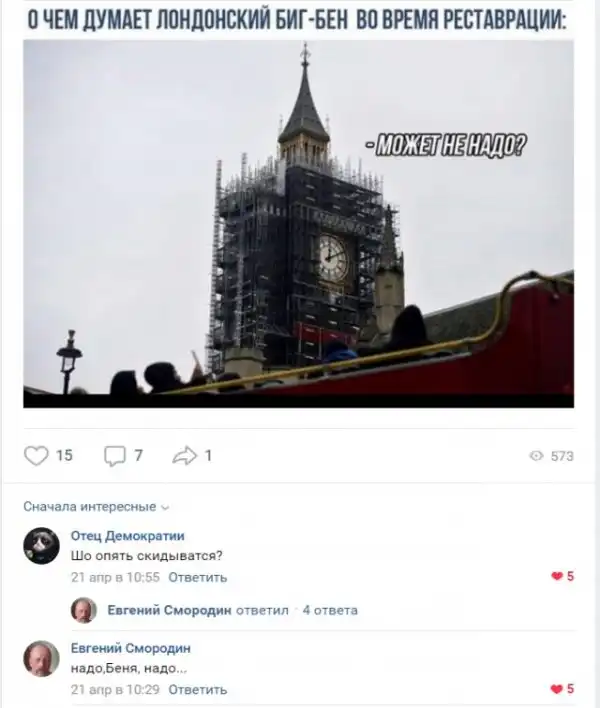
Task: Like the Big Ben post
Action: click(x=37, y=456)
